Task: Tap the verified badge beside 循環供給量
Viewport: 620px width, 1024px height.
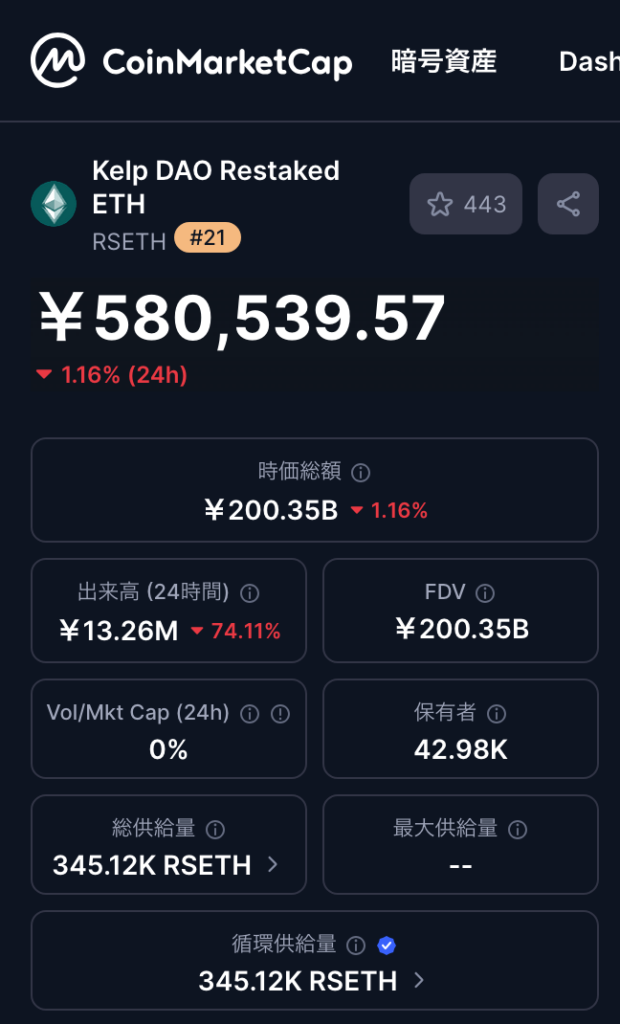Action: click(x=387, y=945)
